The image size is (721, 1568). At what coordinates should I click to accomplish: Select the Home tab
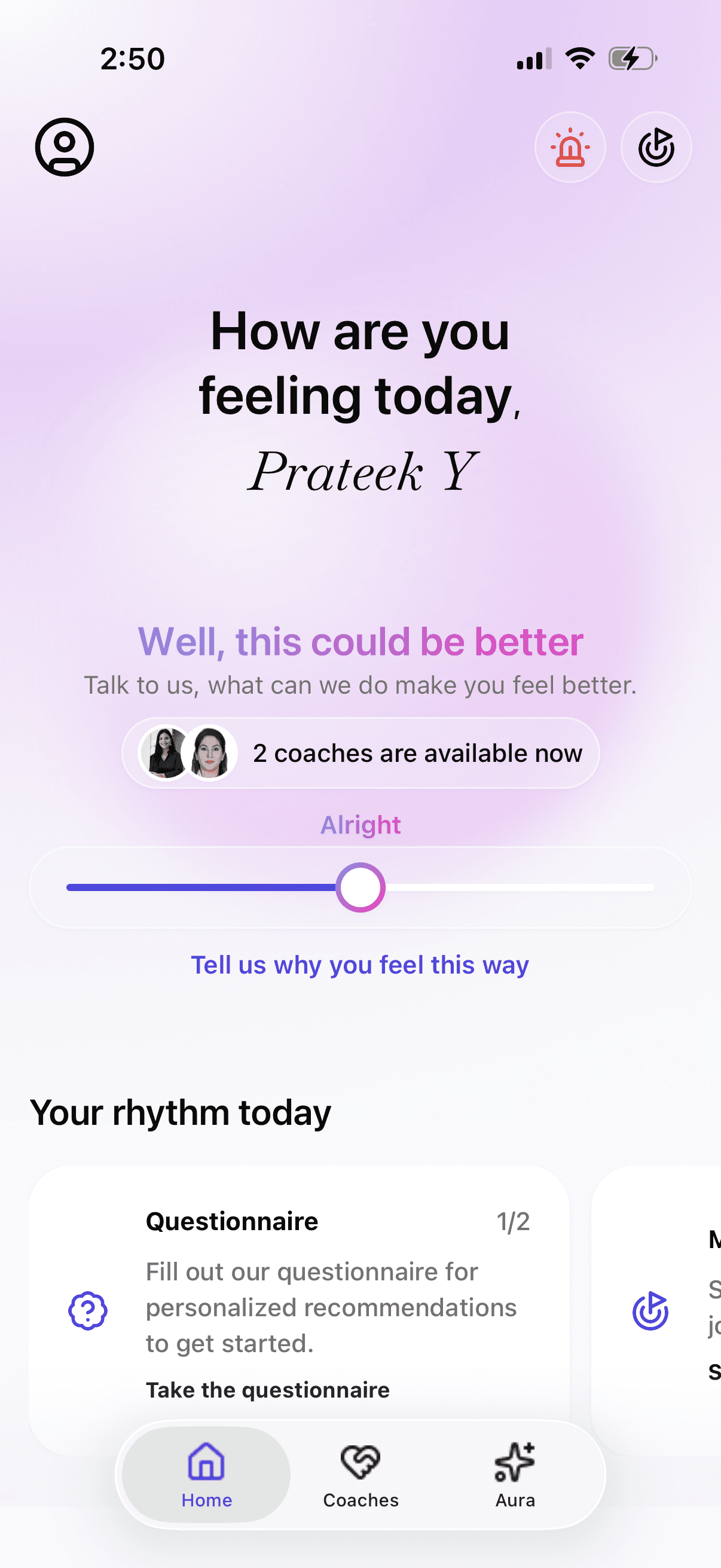[x=206, y=1474]
